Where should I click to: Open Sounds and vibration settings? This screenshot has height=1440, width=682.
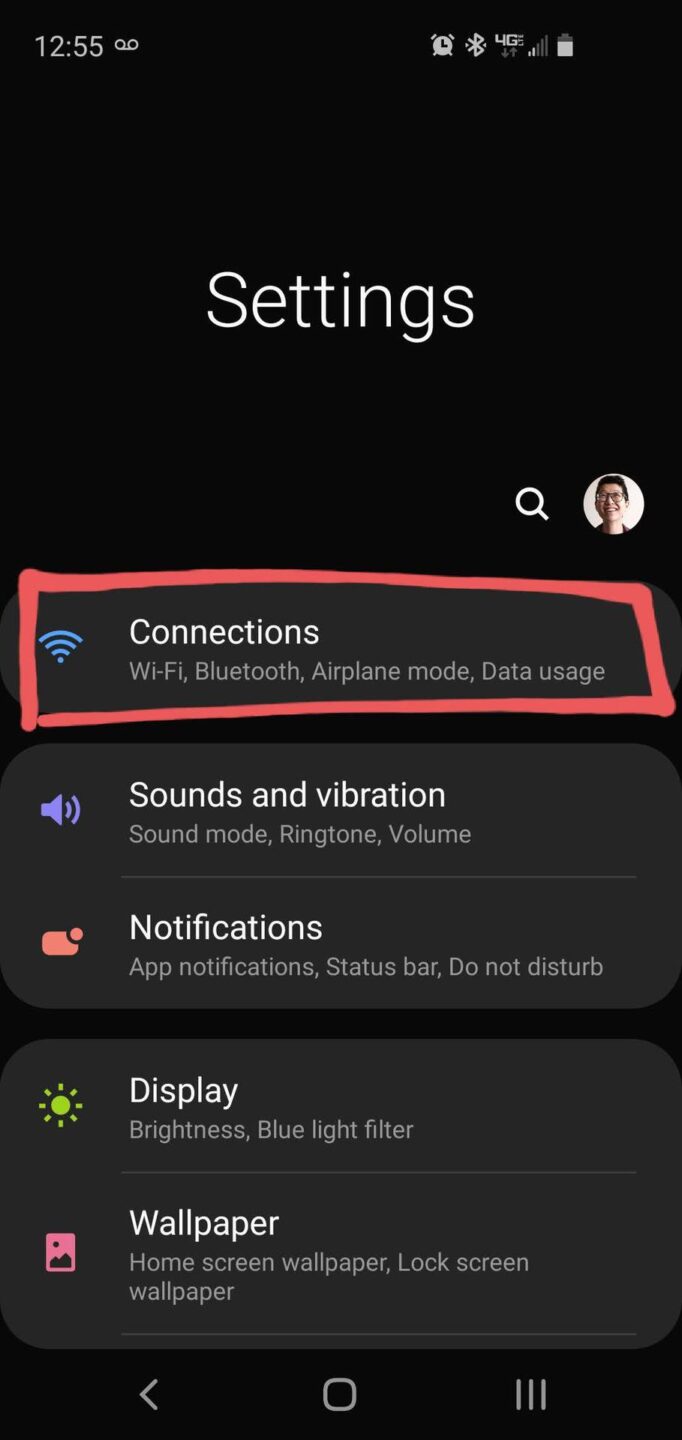click(341, 811)
